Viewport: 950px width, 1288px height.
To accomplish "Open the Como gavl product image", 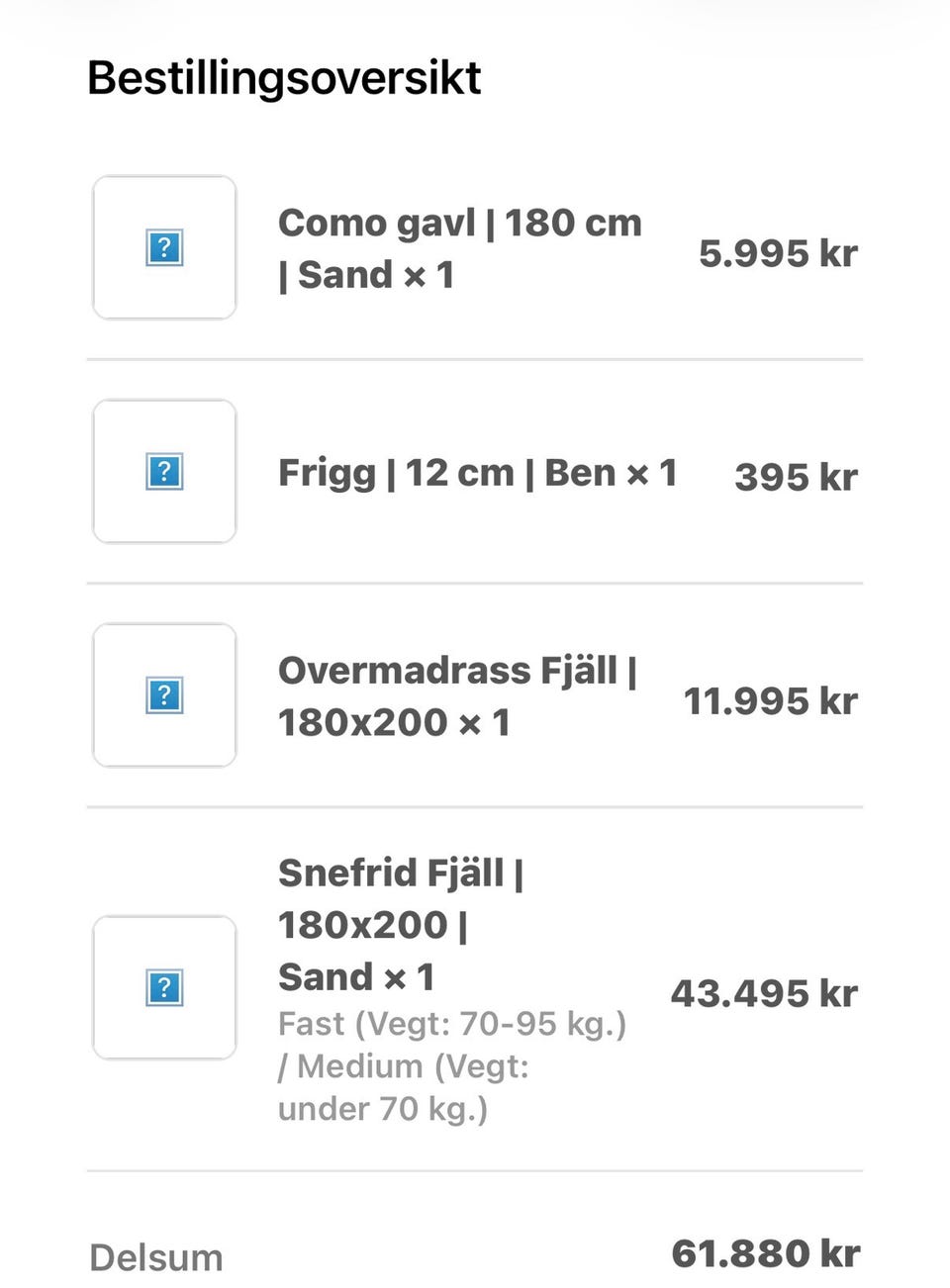I will point(164,247).
